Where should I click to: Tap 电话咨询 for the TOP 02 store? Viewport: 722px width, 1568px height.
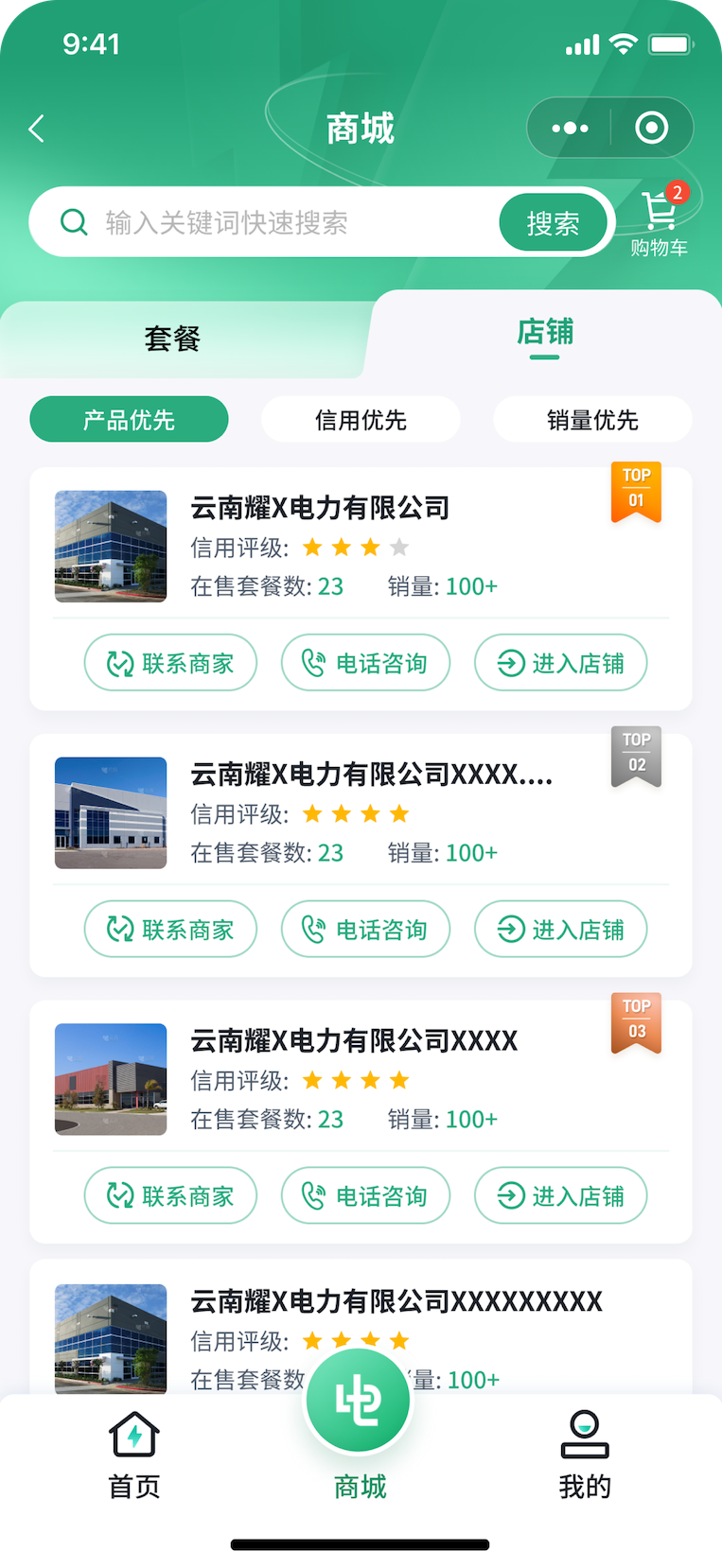[365, 929]
